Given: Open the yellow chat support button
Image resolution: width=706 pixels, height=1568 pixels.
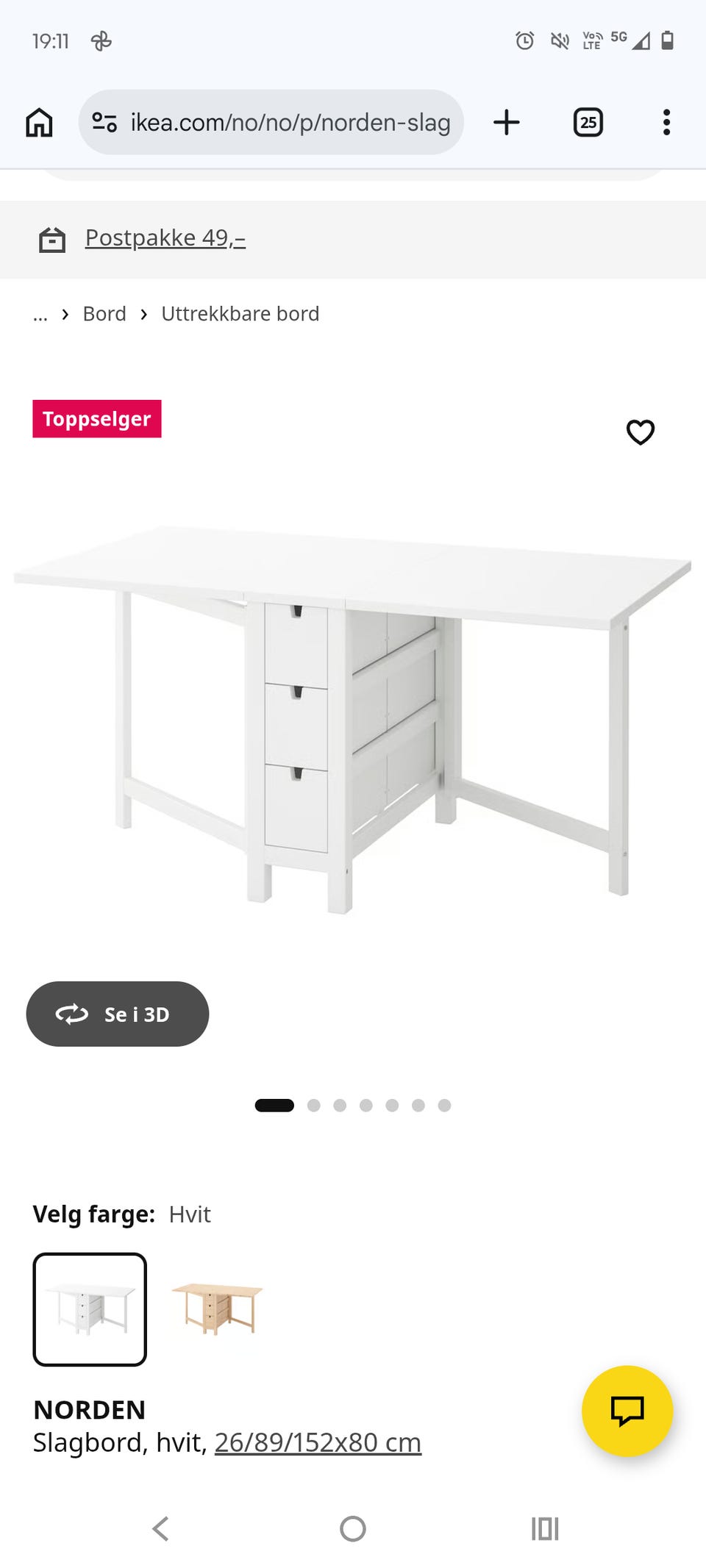Looking at the screenshot, I should tap(627, 1411).
